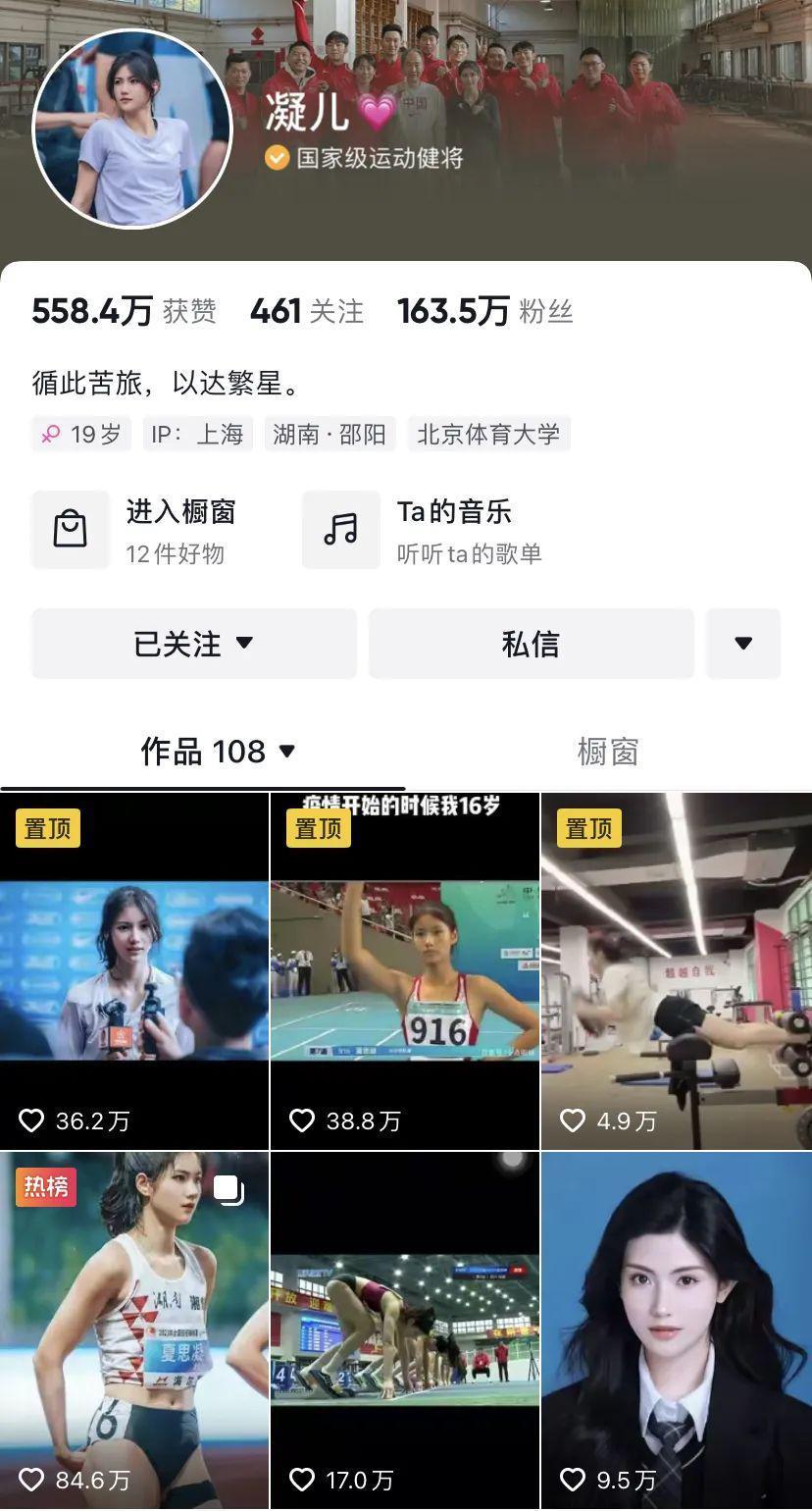Click the 私信 button
Image resolution: width=812 pixels, height=1511 pixels.
point(532,644)
